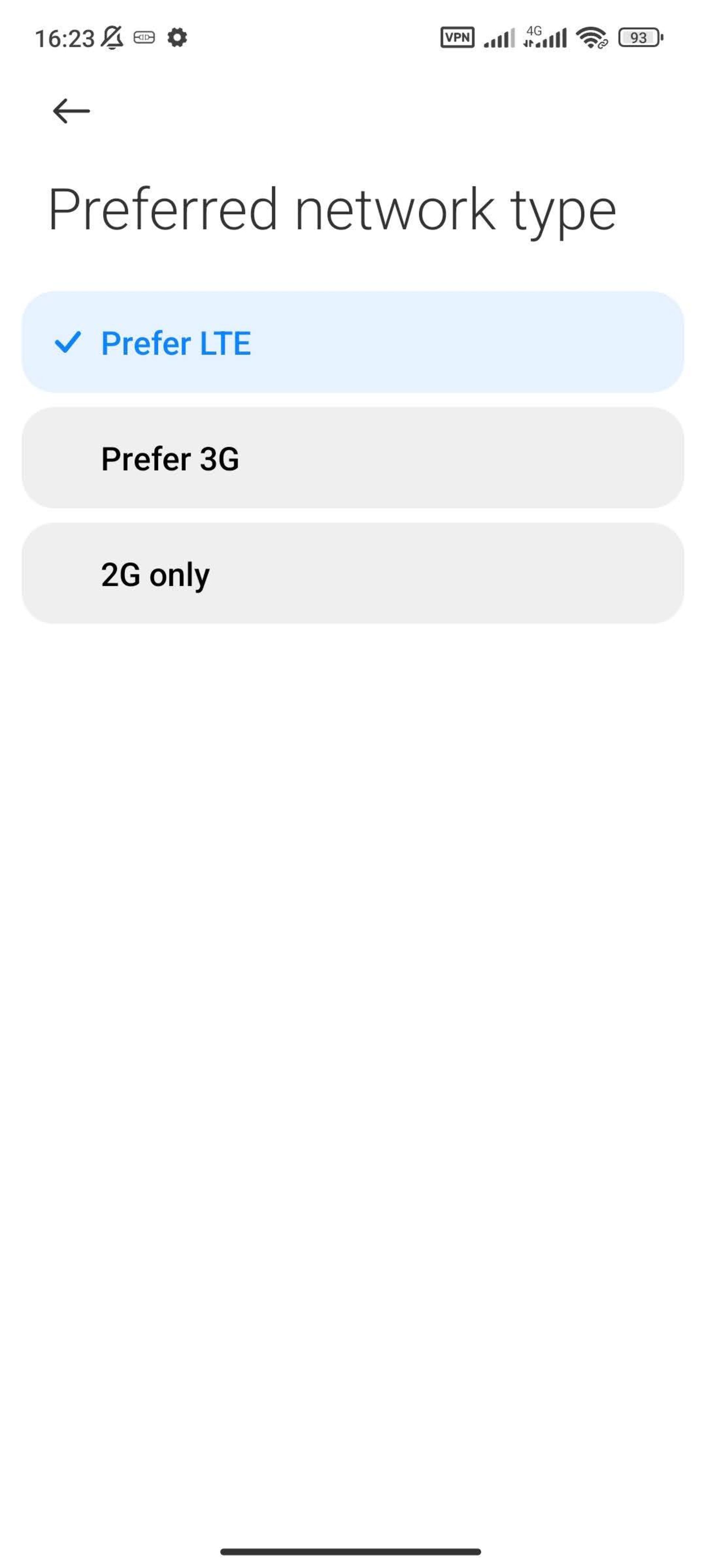The height and width of the screenshot is (1568, 706).
Task: Select the Prefer LTE option
Action: click(352, 342)
